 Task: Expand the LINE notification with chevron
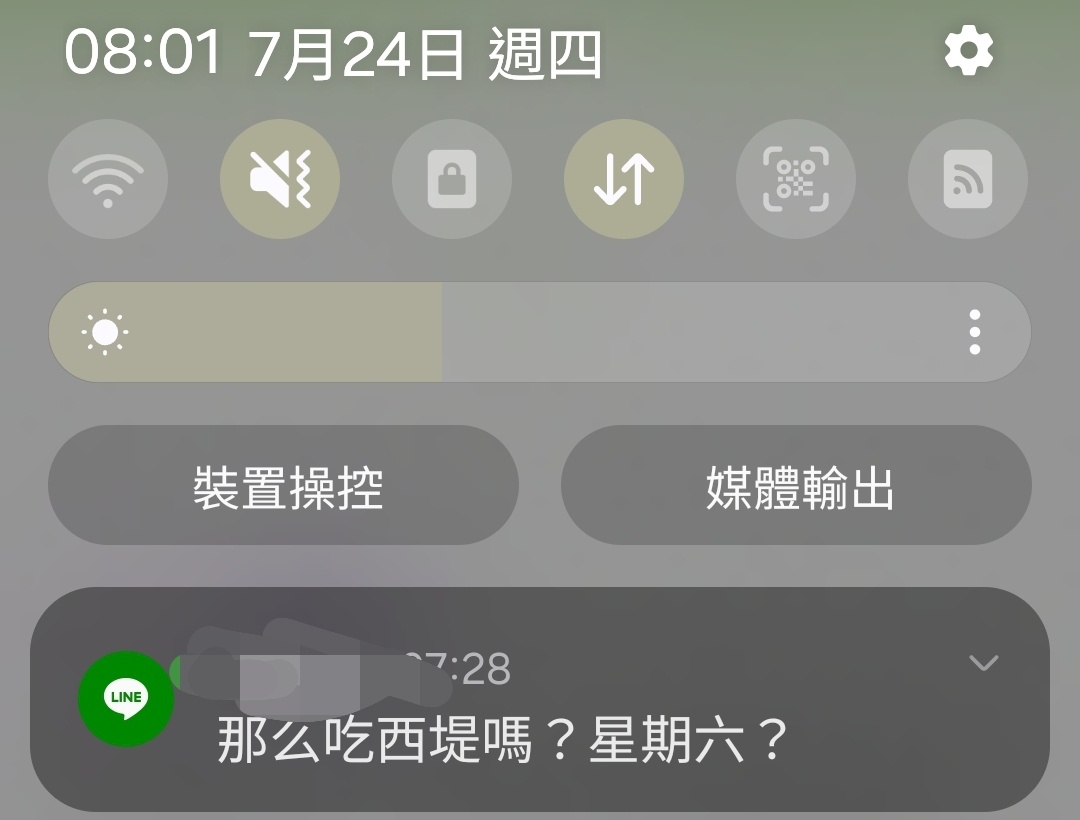click(x=984, y=663)
